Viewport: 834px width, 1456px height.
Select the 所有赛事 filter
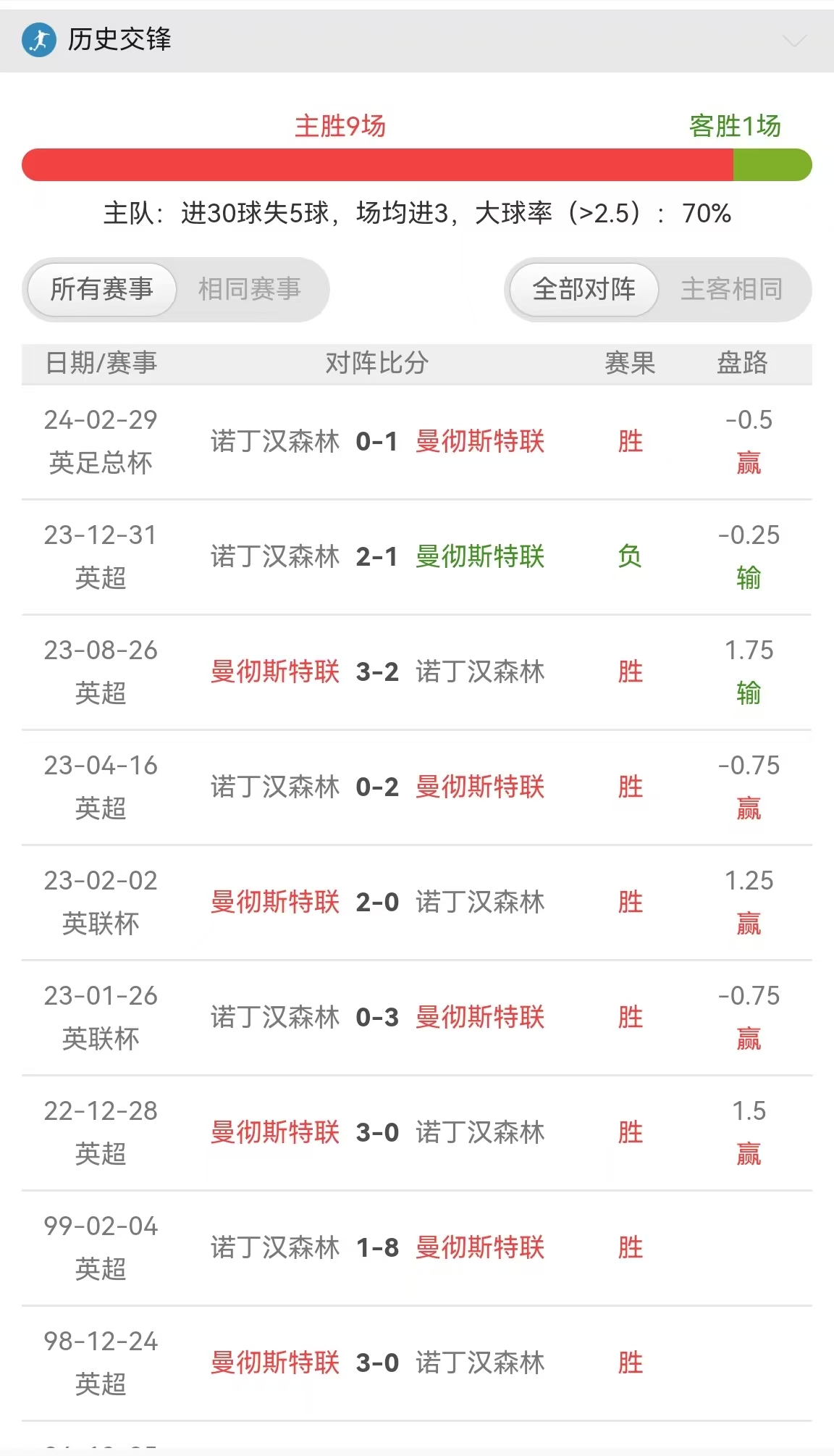(x=102, y=289)
